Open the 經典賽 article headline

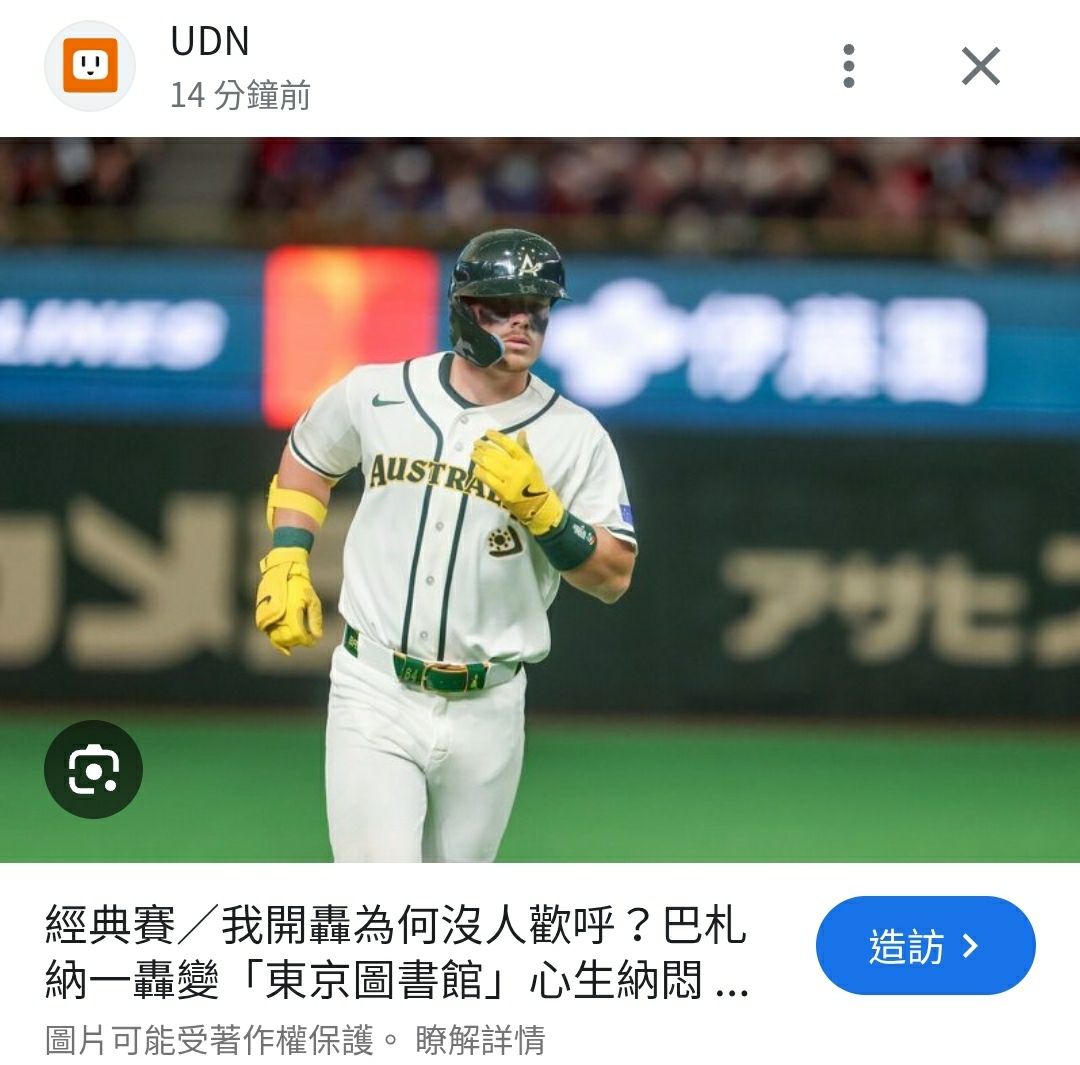click(x=396, y=953)
